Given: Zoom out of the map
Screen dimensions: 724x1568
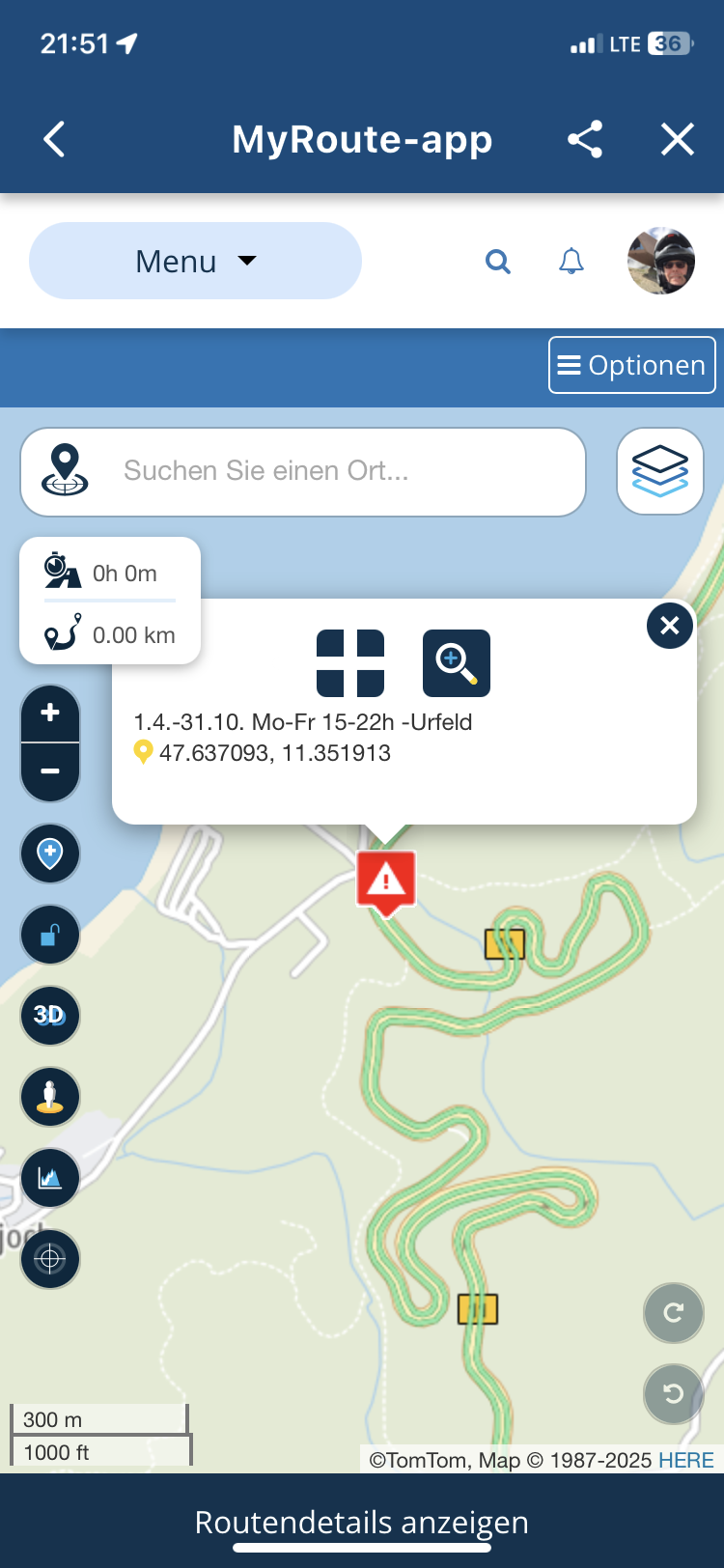Looking at the screenshot, I should 50,771.
